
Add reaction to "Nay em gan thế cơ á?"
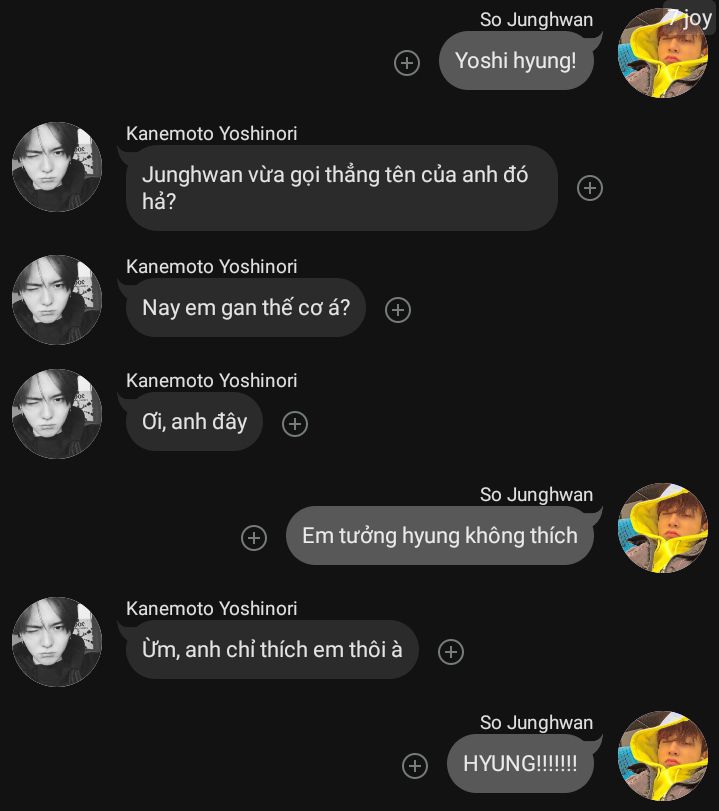tap(398, 310)
